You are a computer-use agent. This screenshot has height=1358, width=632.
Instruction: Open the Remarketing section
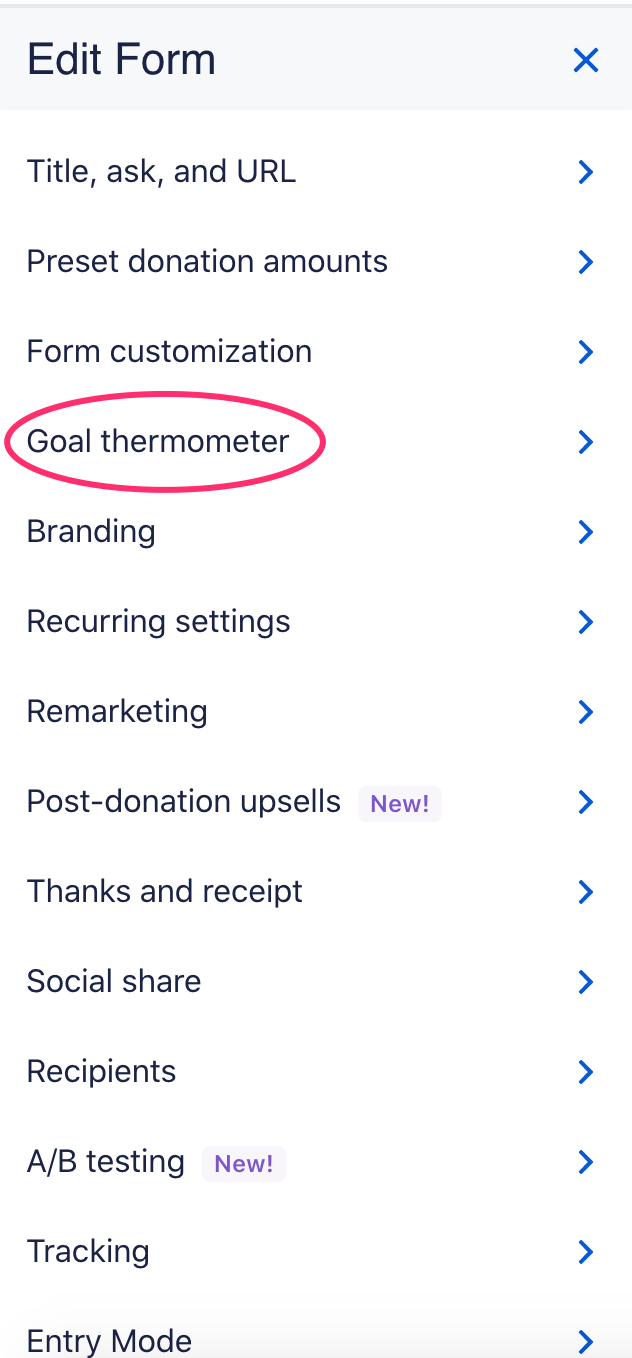click(316, 712)
